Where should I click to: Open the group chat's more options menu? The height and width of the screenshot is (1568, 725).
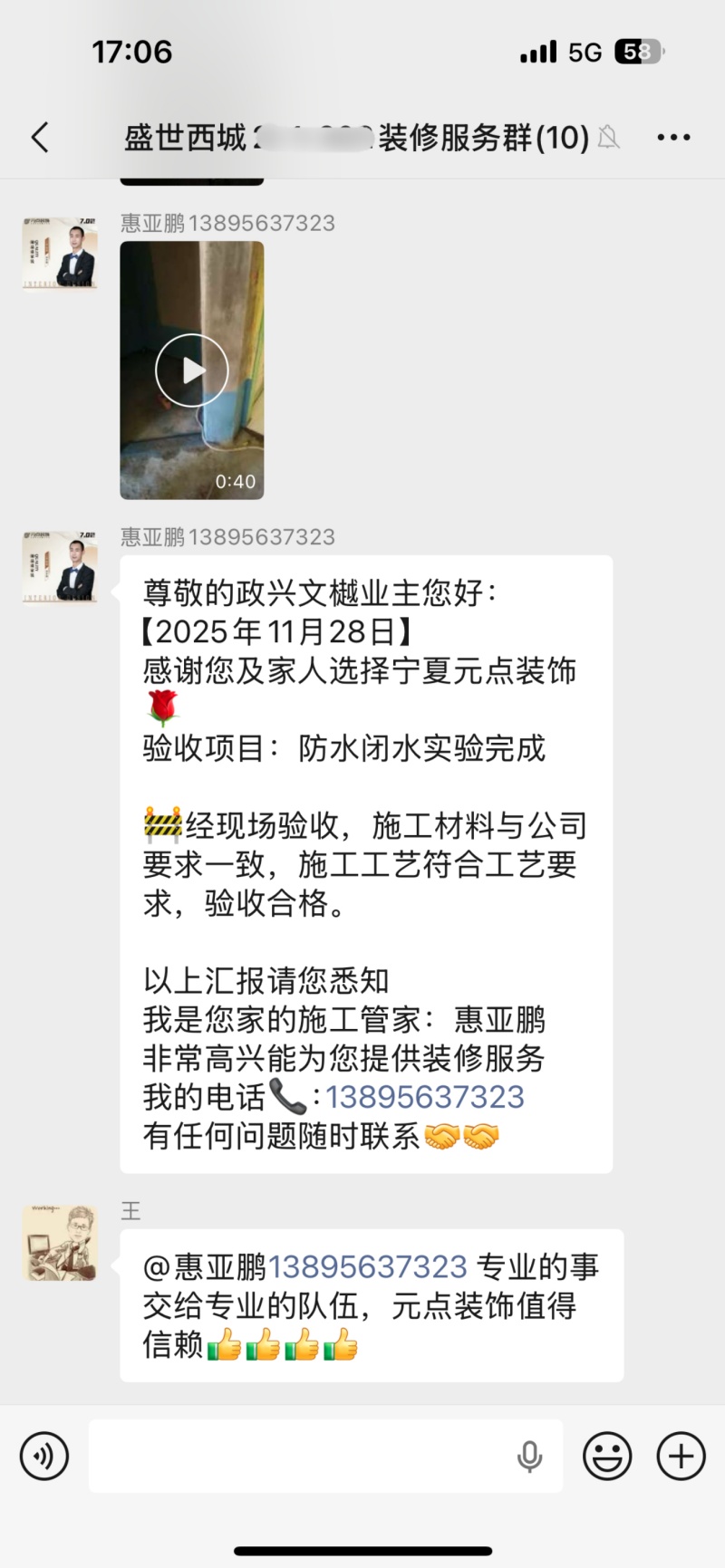(673, 138)
